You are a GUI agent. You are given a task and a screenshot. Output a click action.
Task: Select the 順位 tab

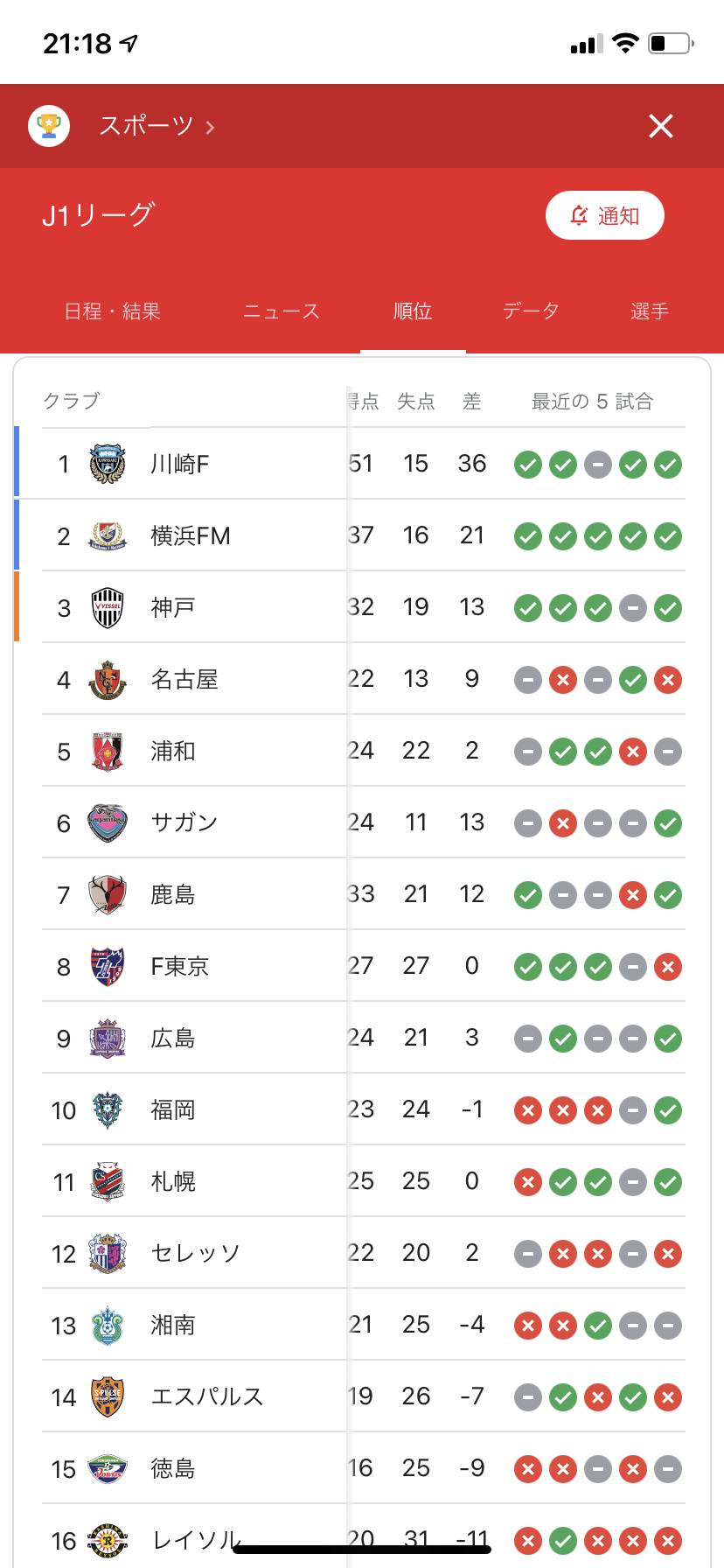point(413,311)
